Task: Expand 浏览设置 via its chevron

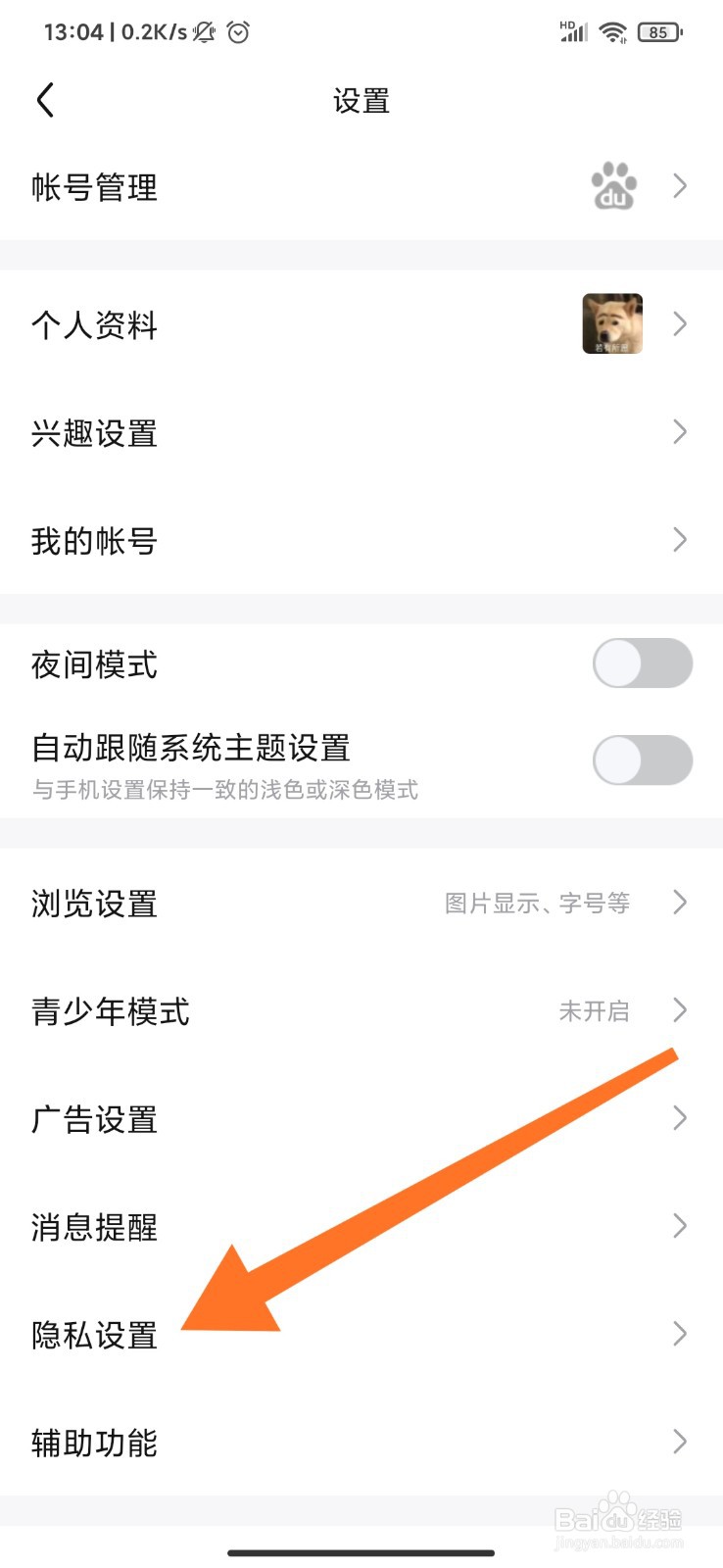Action: coord(681,903)
